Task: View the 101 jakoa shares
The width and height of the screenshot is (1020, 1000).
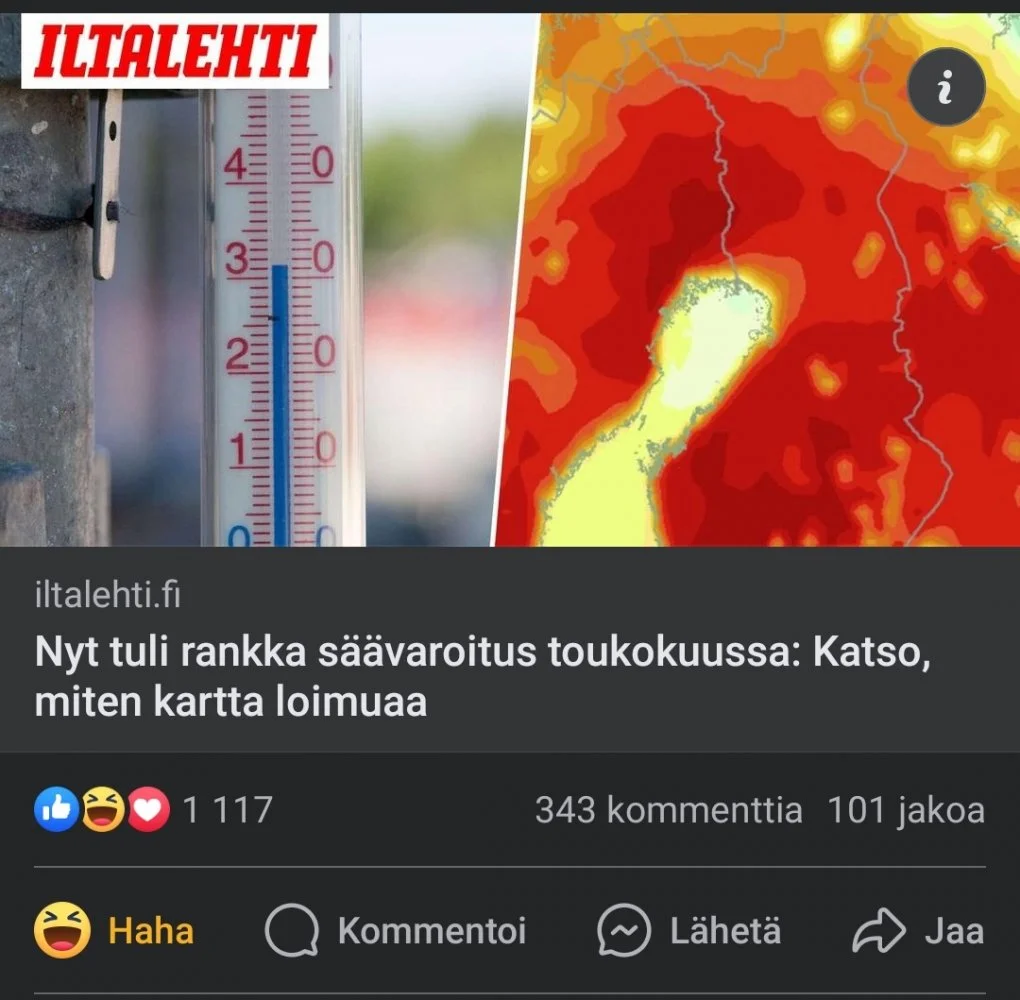Action: click(905, 810)
